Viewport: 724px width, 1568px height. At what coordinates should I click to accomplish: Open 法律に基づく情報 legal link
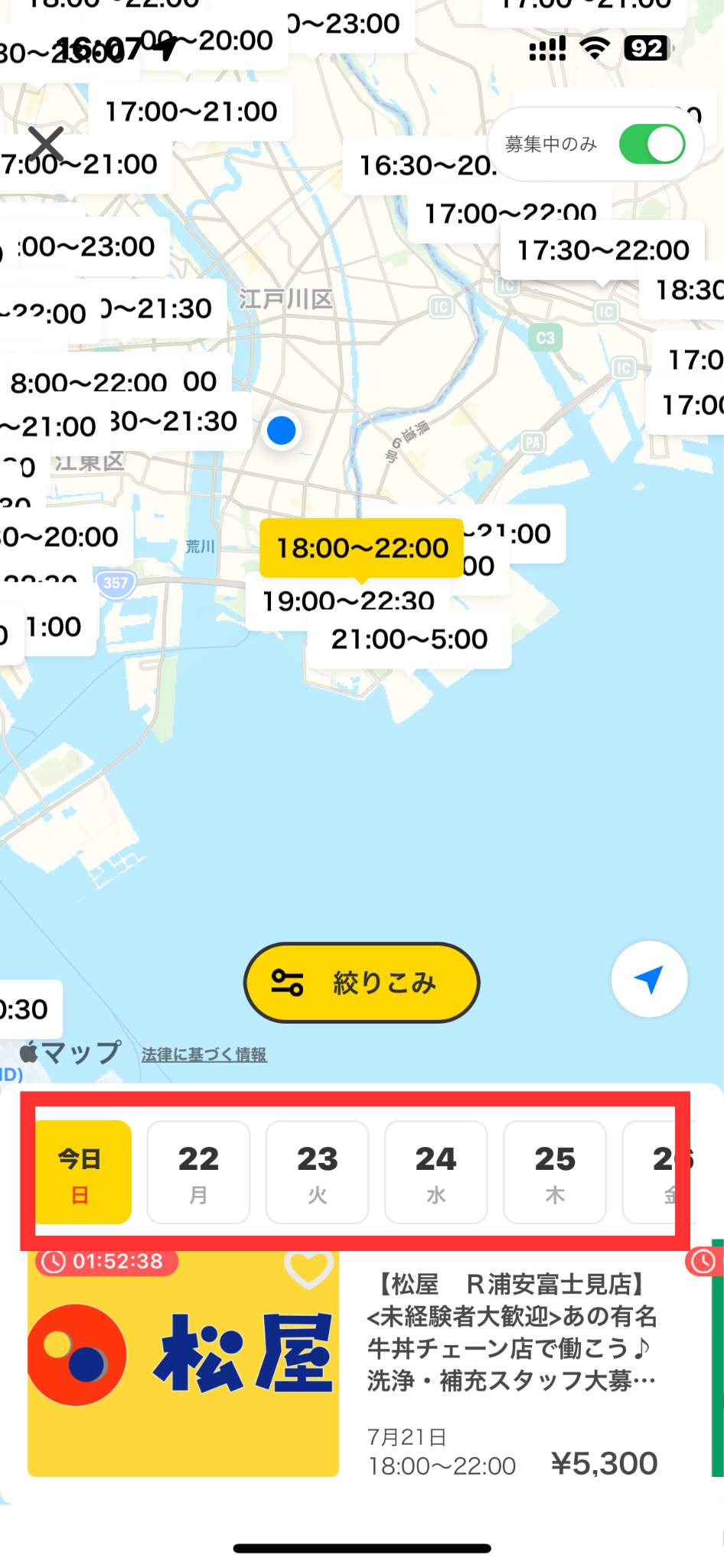(204, 1054)
